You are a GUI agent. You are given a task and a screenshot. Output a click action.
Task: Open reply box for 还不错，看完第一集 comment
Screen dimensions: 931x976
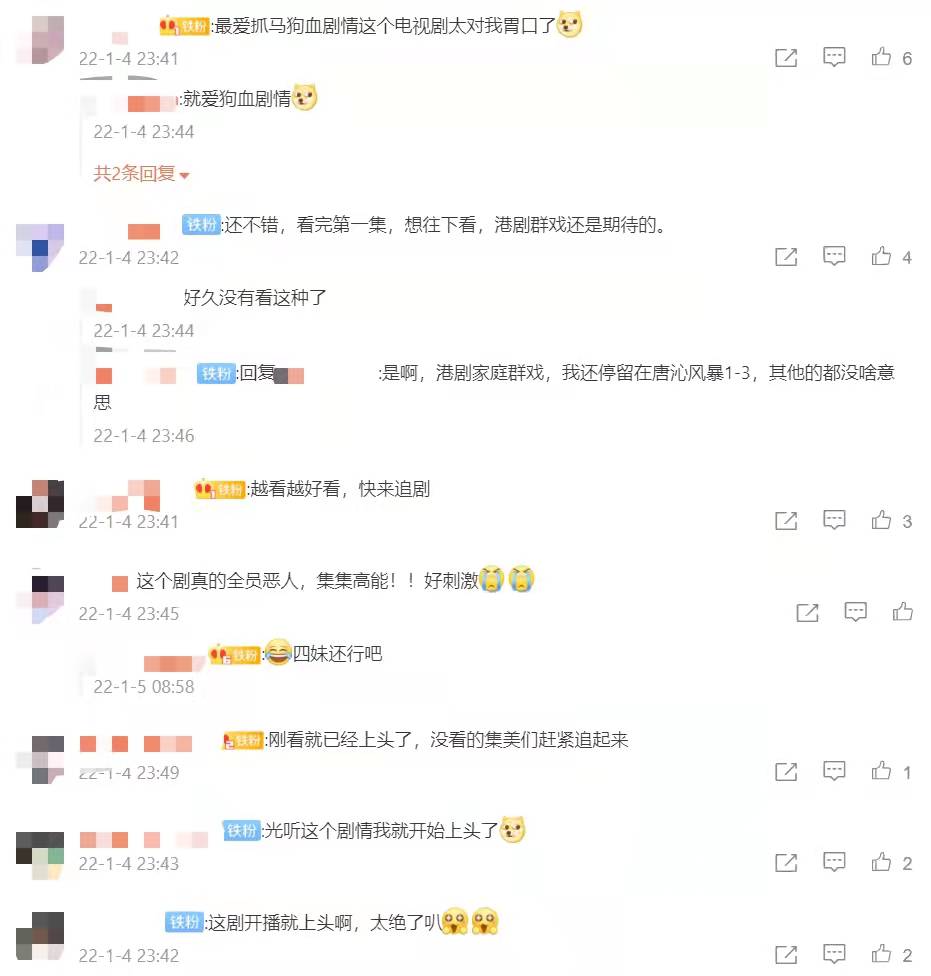[834, 257]
